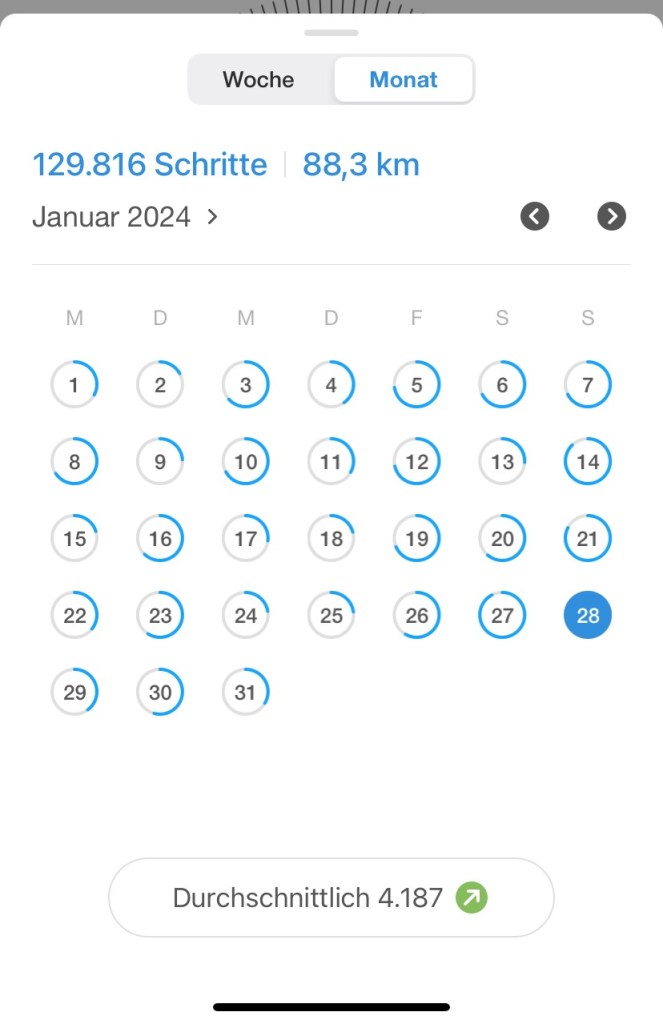Choose day 23 in the calendar
This screenshot has width=663, height=1024.
[160, 616]
